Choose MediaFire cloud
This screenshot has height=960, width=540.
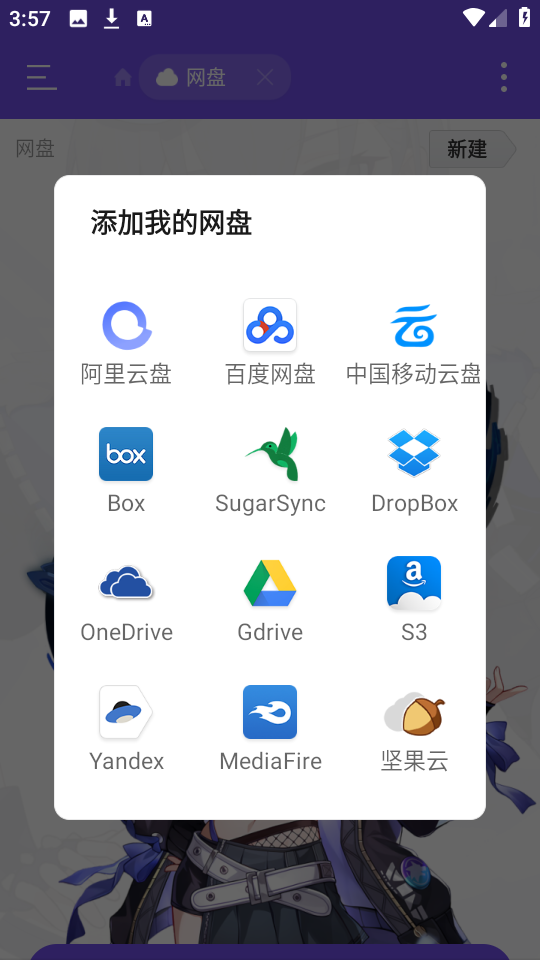(270, 729)
